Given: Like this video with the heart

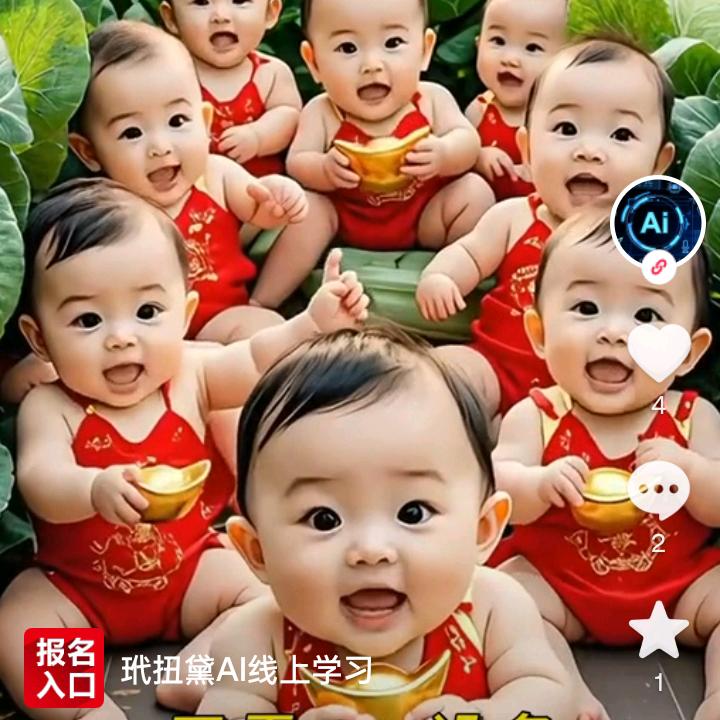Looking at the screenshot, I should point(658,352).
